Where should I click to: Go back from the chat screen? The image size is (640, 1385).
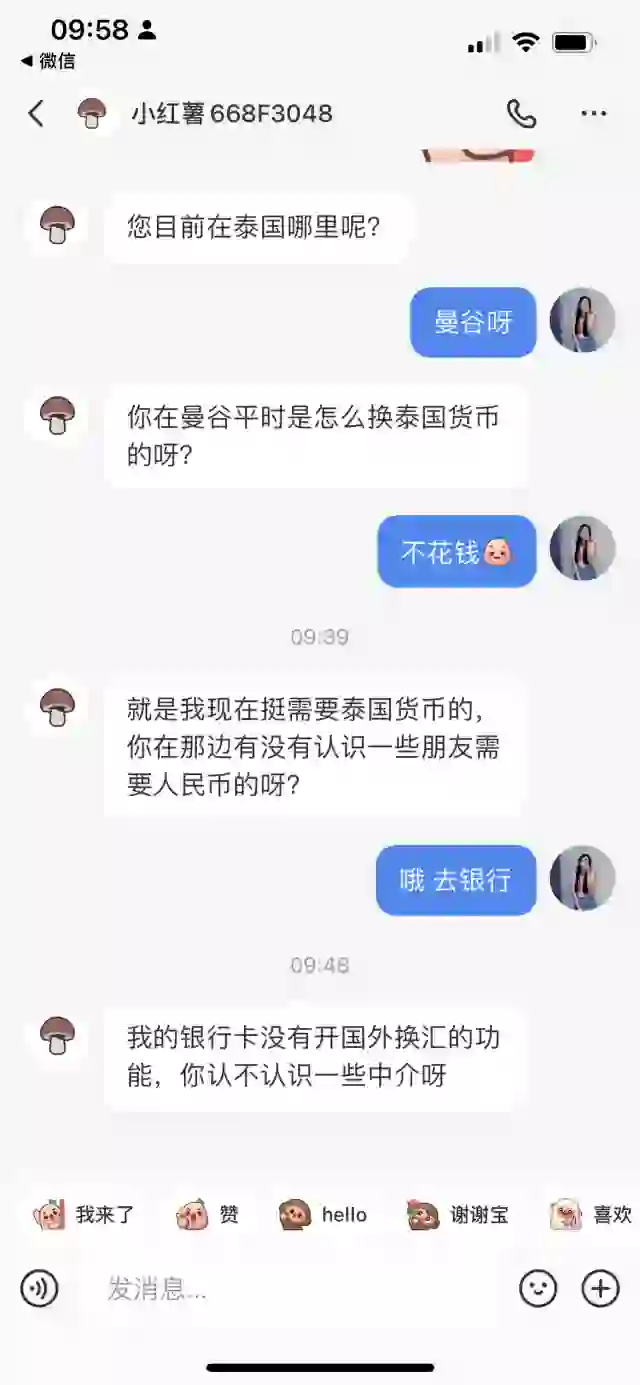point(36,114)
